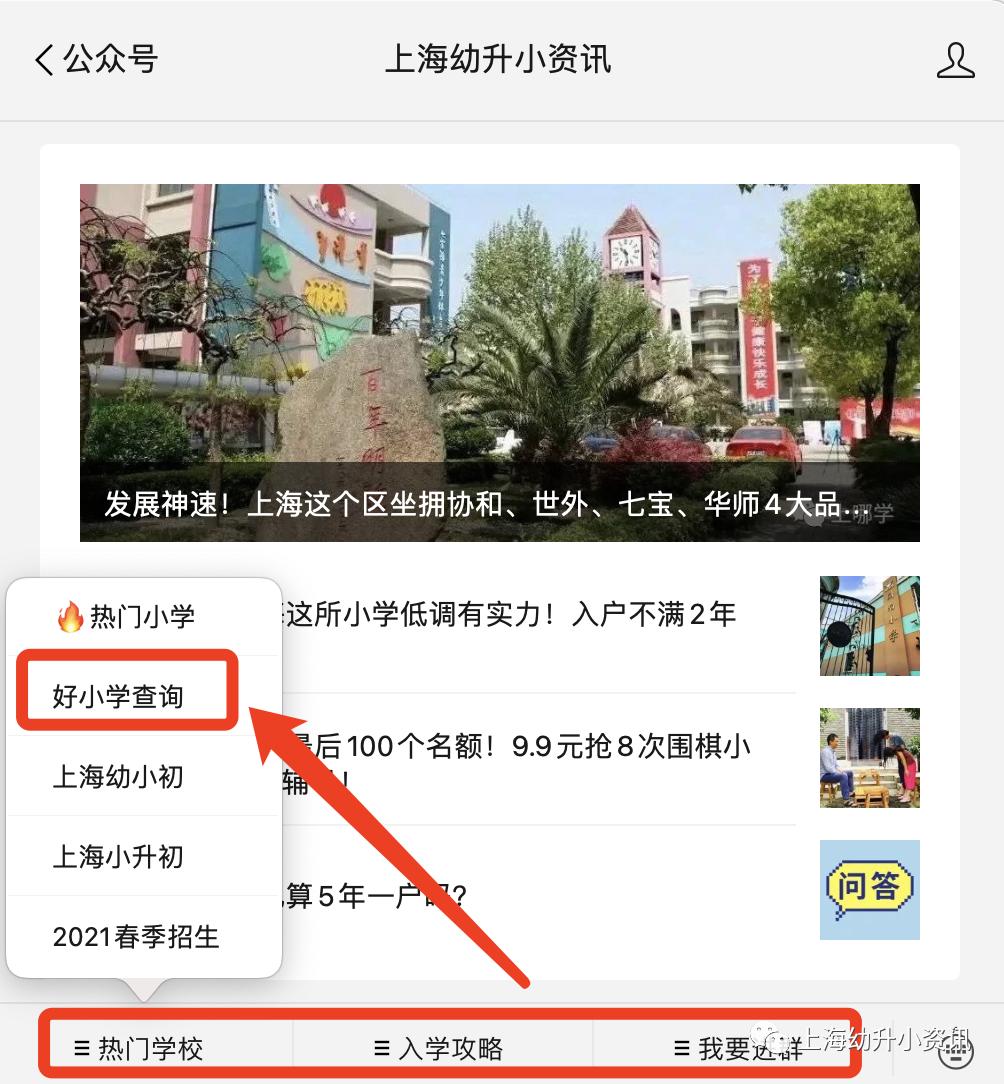Open the profile person icon top right
The height and width of the screenshot is (1084, 1004).
click(956, 61)
